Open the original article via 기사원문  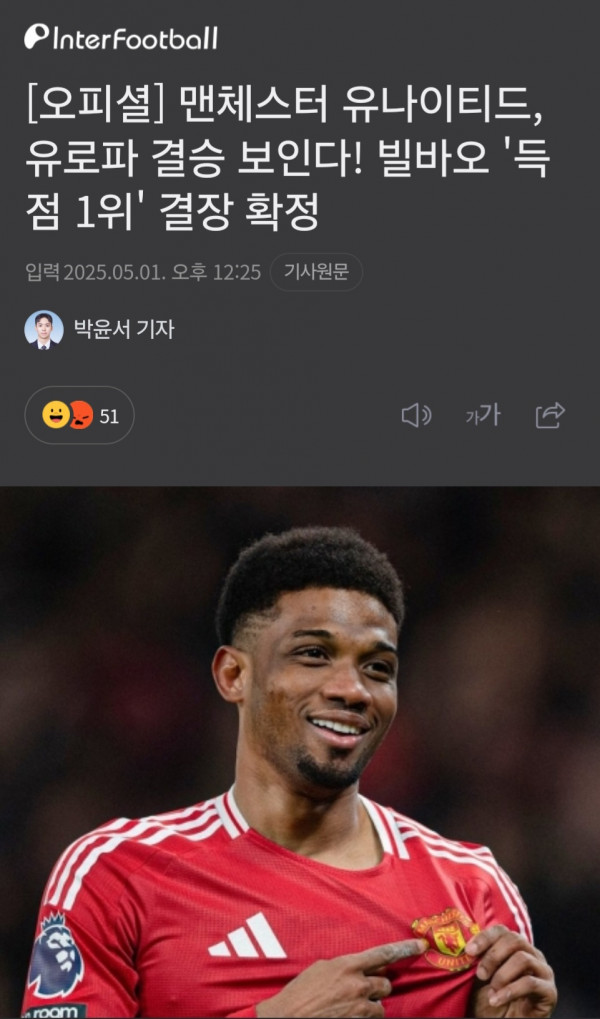tap(316, 272)
